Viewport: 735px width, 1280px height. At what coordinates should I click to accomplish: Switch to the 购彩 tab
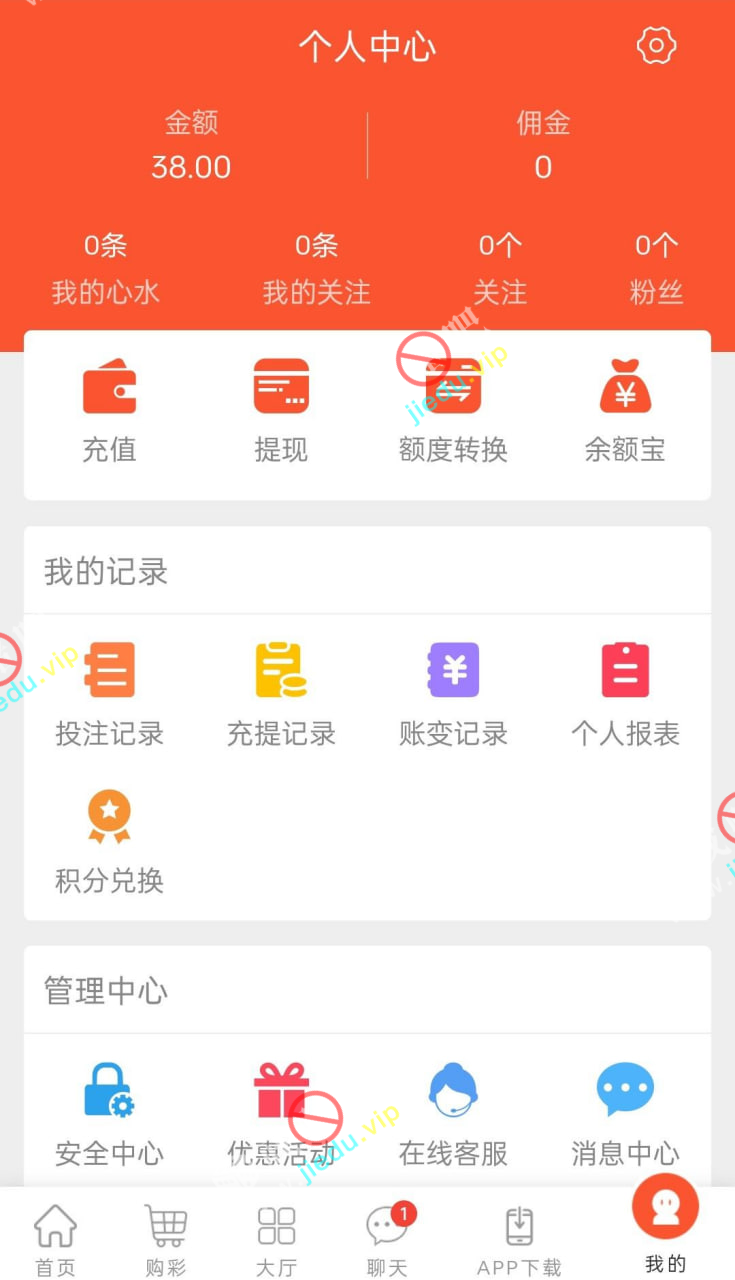click(166, 1240)
